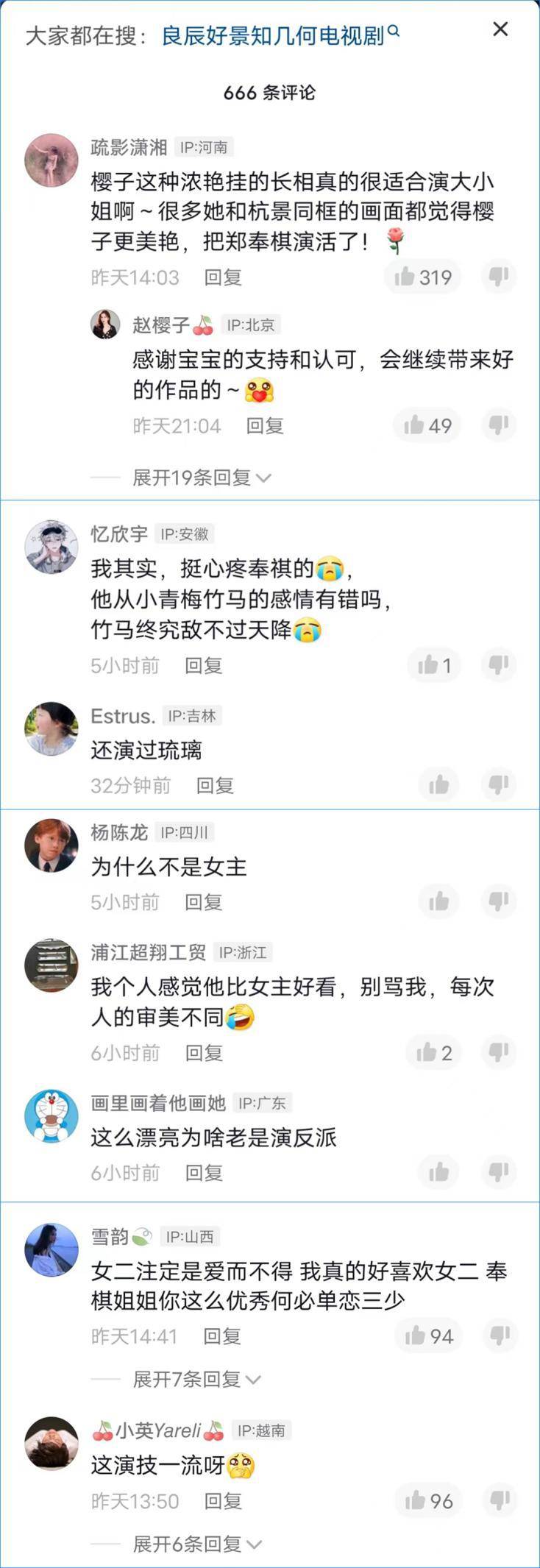Like 浦江超翔工贸's comment
The image size is (540, 1568).
(x=434, y=1053)
